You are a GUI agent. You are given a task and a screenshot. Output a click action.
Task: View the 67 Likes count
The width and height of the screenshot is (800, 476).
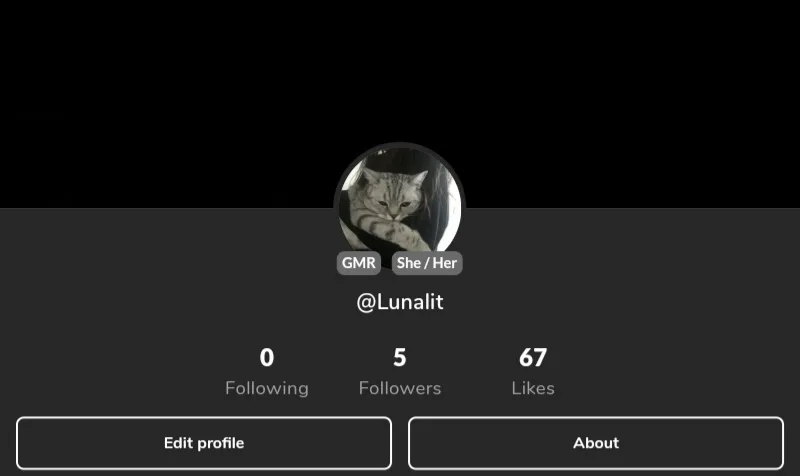(x=533, y=372)
